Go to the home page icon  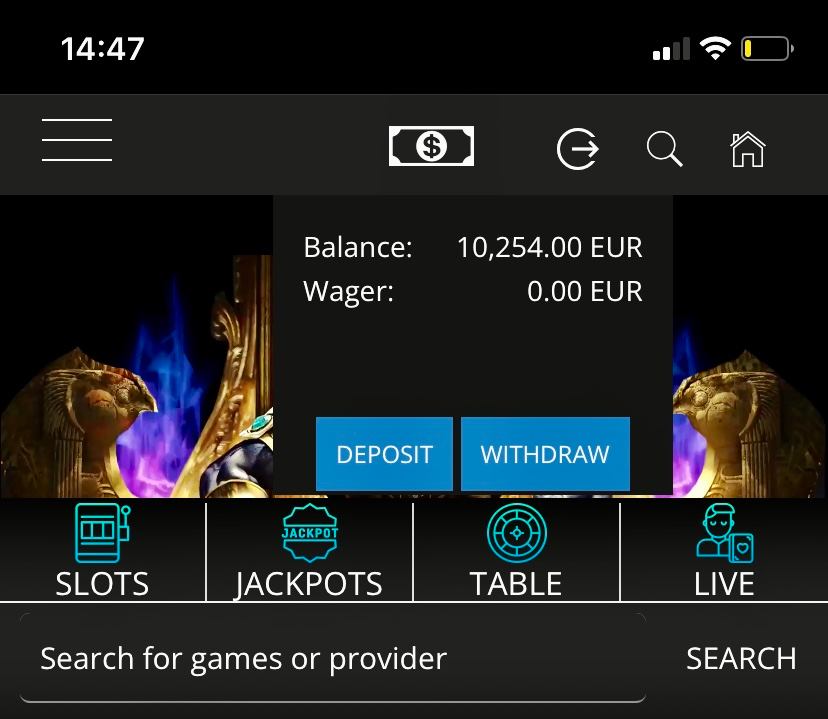click(x=747, y=150)
